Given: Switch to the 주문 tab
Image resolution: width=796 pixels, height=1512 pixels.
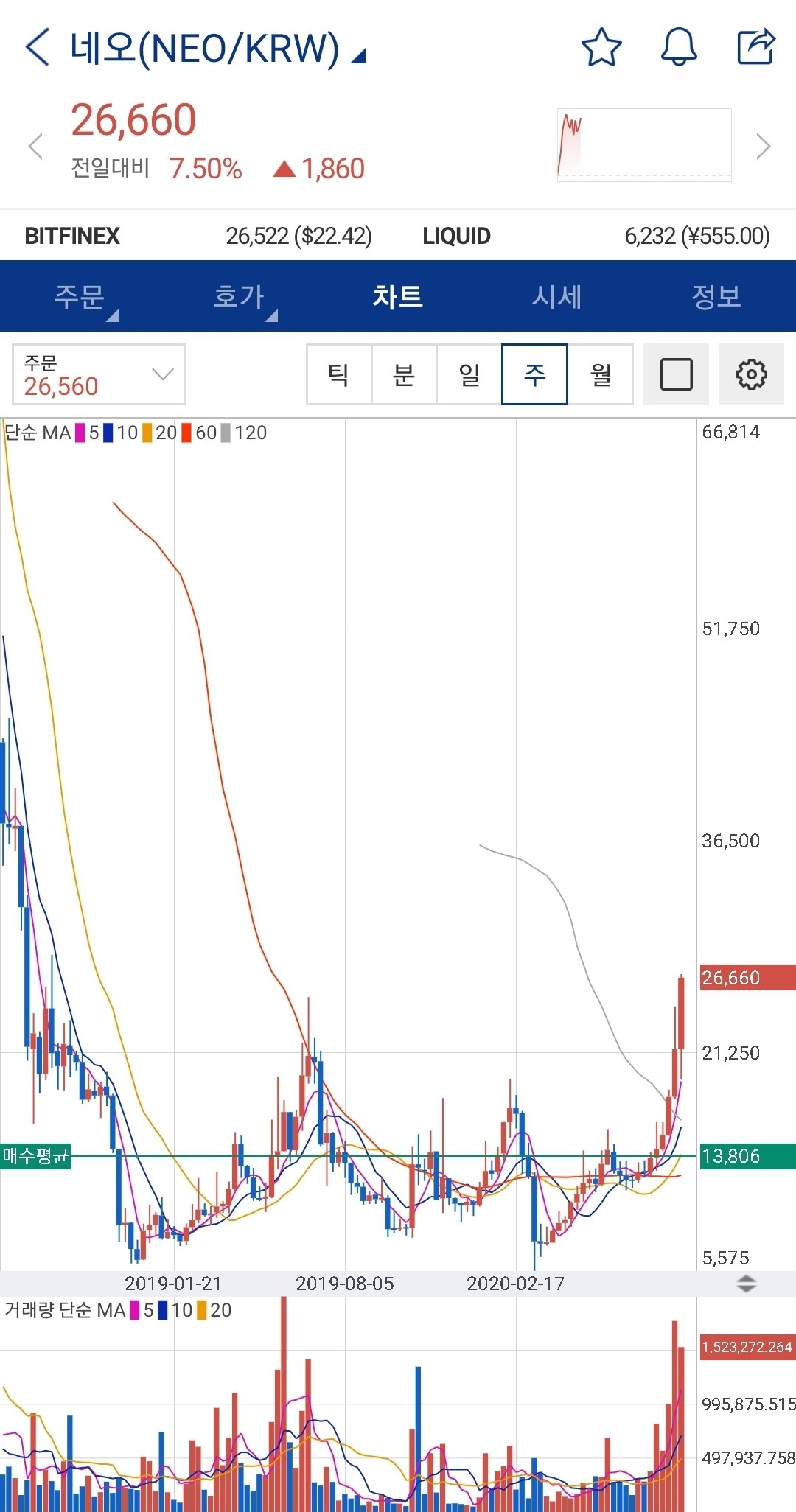Looking at the screenshot, I should point(80,297).
